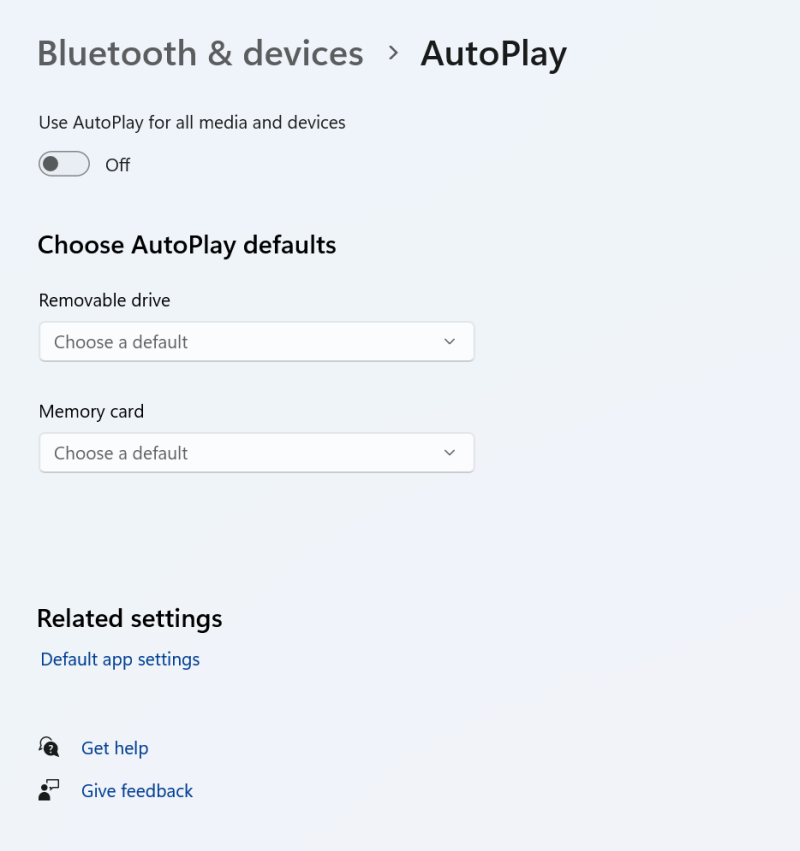Expand the Memory card default dropdown
Viewport: 800px width, 851px height.
click(x=256, y=453)
